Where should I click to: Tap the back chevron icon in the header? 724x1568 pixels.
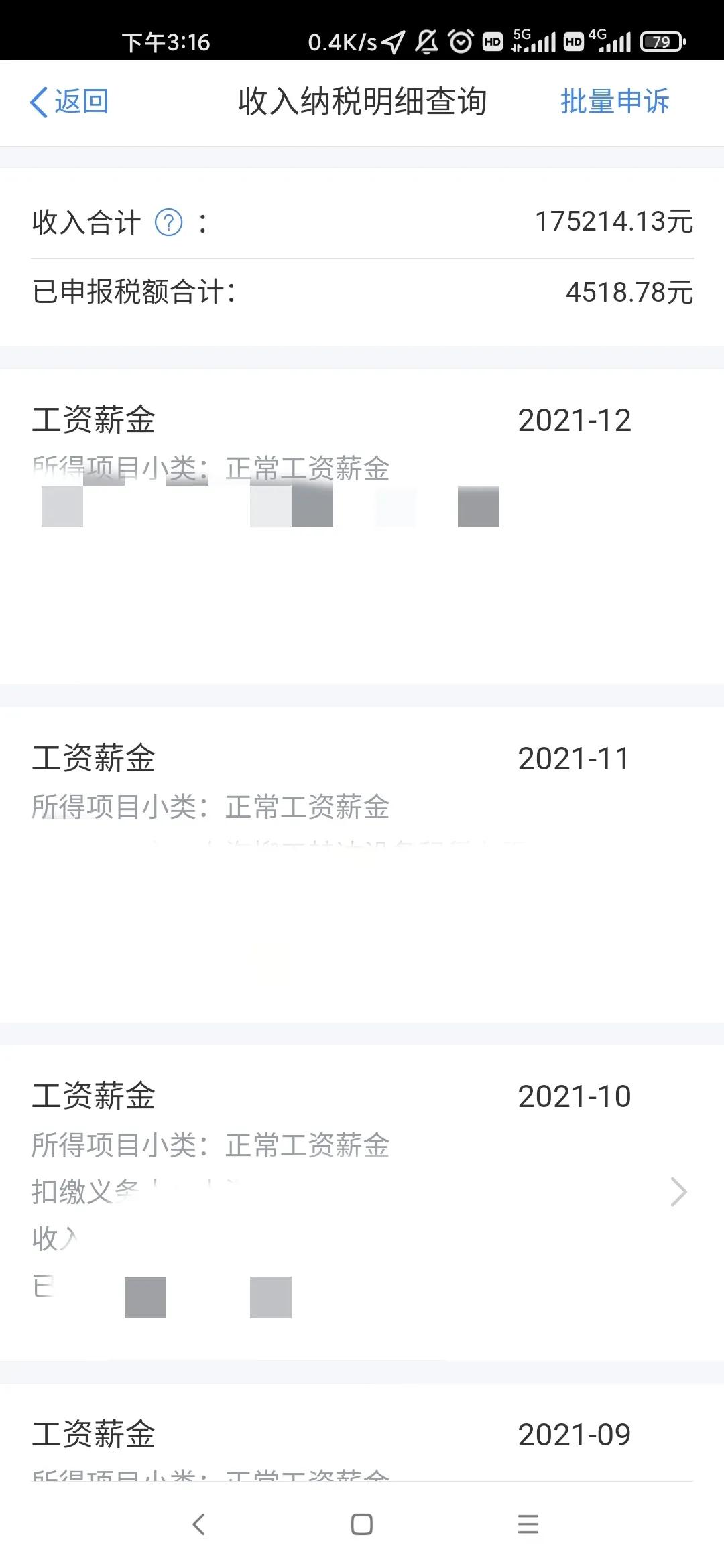point(38,102)
